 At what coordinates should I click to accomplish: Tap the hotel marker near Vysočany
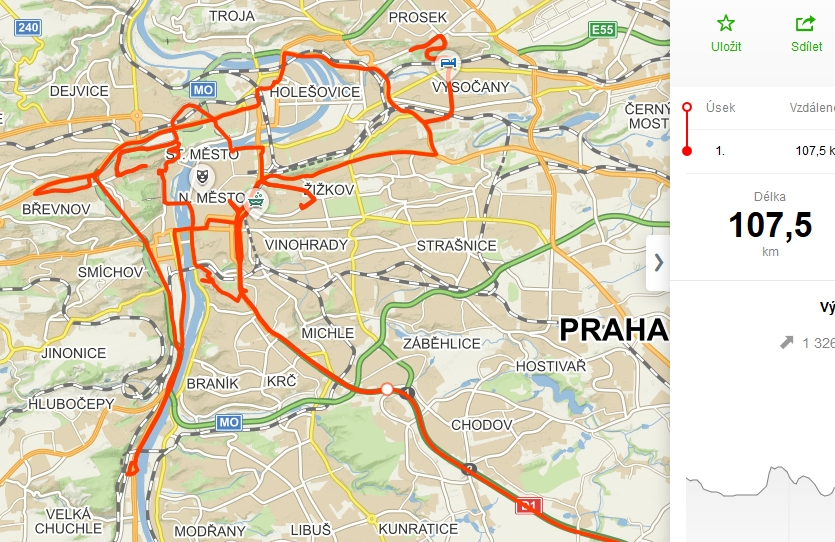click(446, 62)
